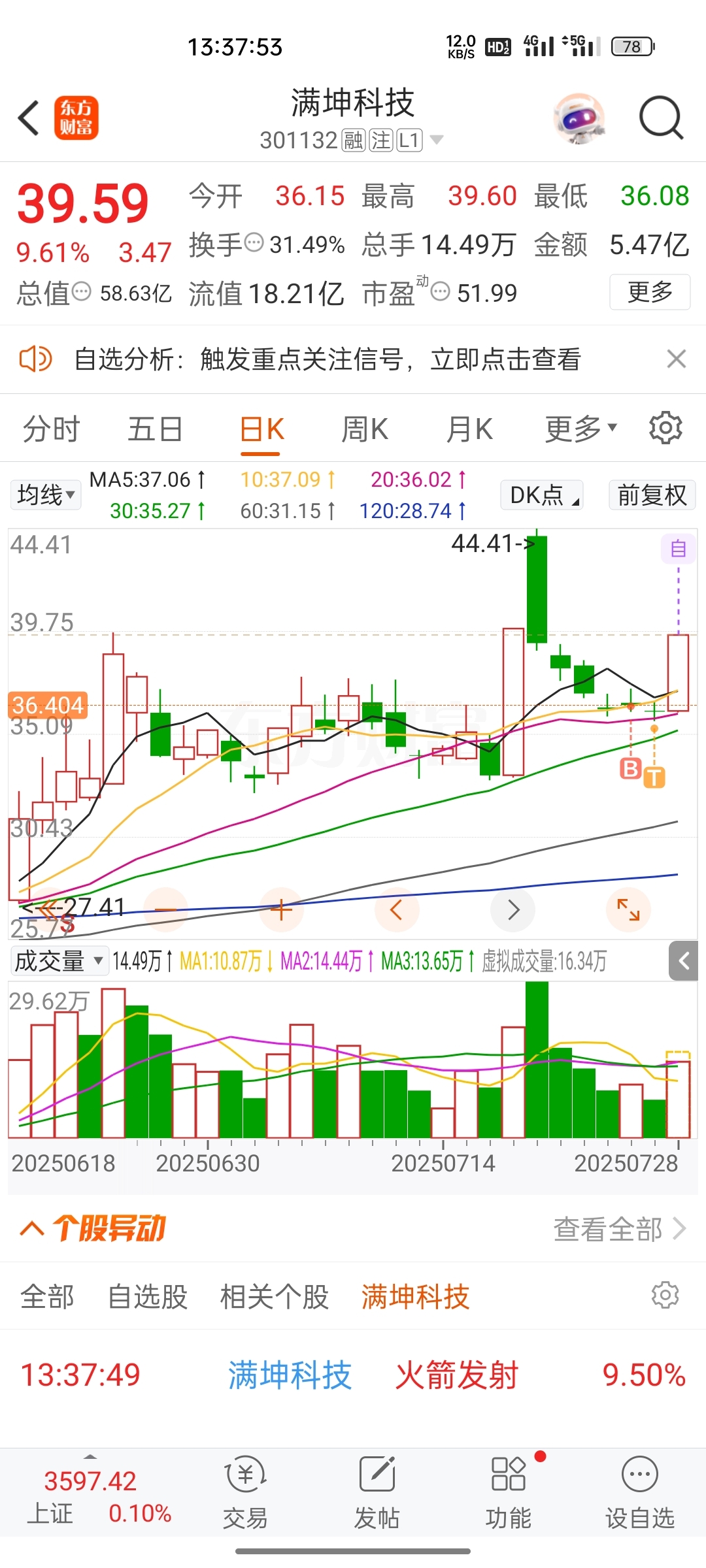Expand the 更多 chart period dropdown
The height and width of the screenshot is (1568, 706).
click(581, 429)
